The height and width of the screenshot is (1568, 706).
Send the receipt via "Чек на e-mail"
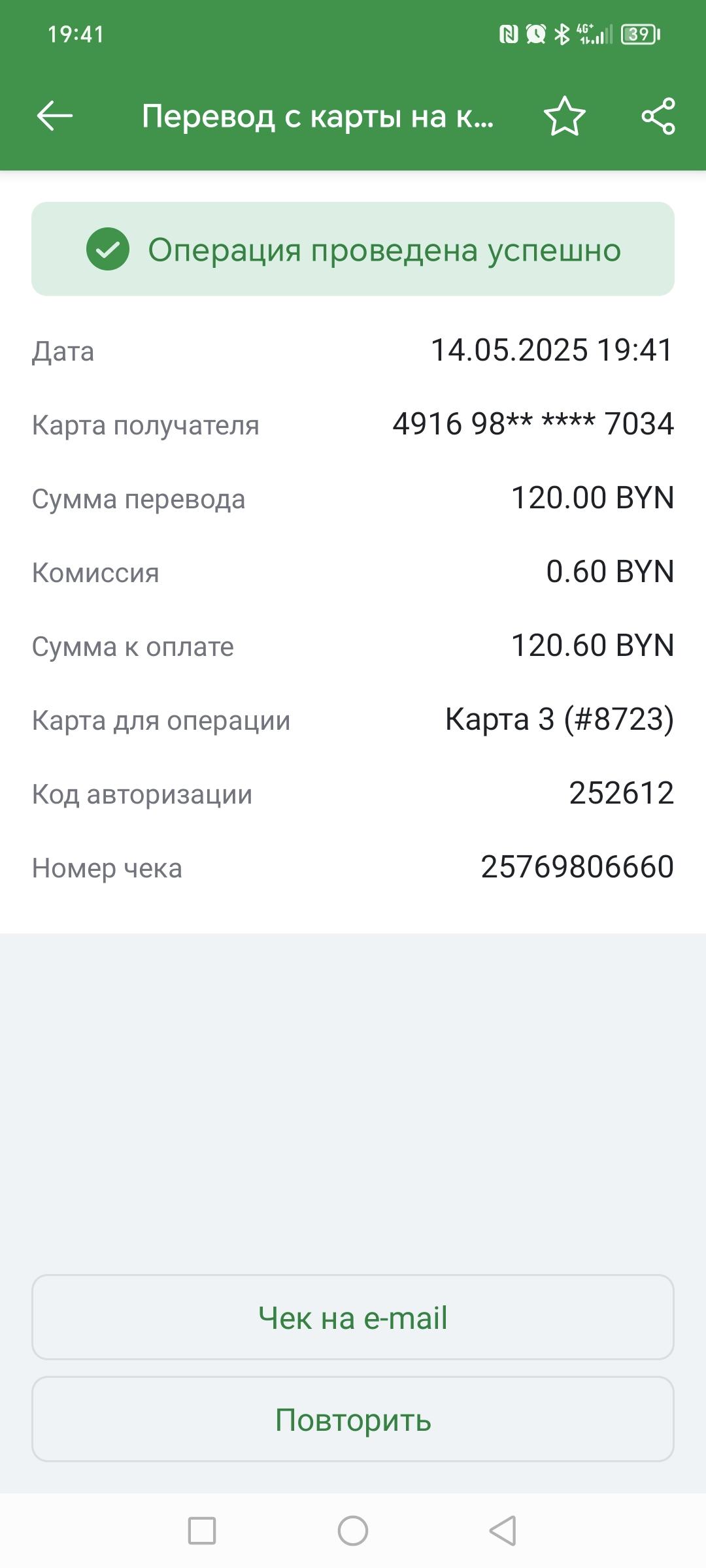tap(353, 1317)
